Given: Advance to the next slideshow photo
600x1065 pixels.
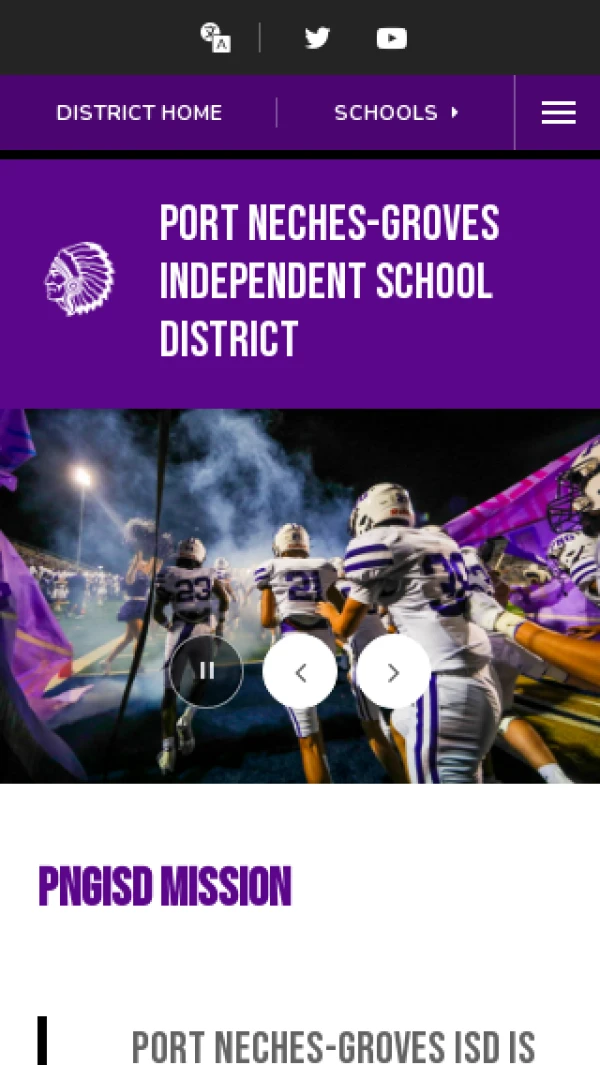Looking at the screenshot, I should tap(393, 672).
